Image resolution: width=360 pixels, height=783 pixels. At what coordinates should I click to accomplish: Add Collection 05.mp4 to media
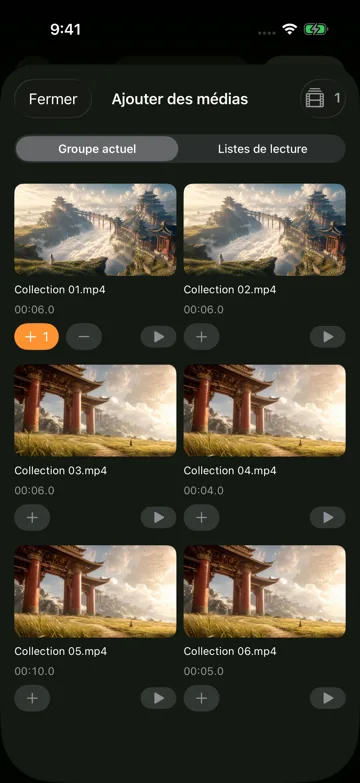(x=32, y=698)
